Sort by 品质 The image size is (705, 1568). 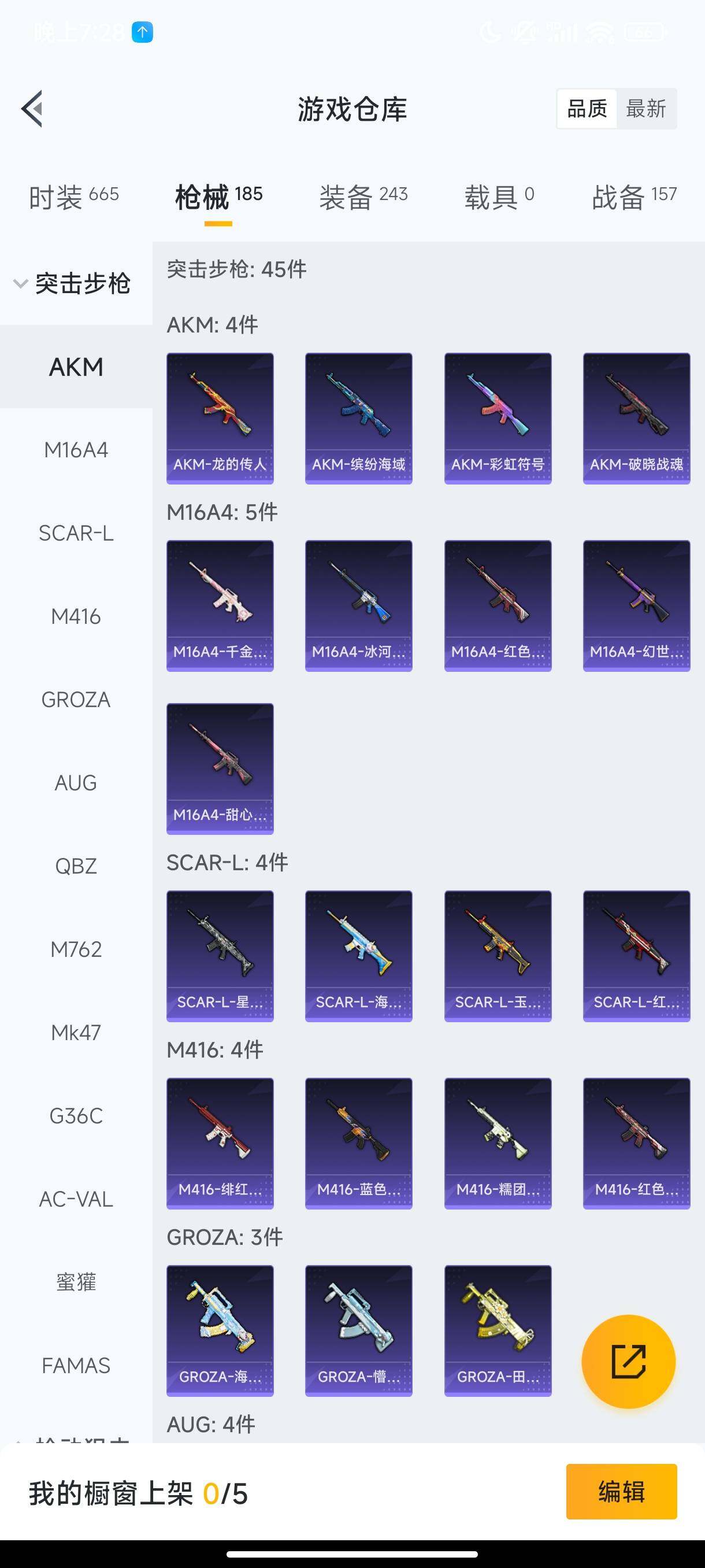pyautogui.click(x=587, y=109)
